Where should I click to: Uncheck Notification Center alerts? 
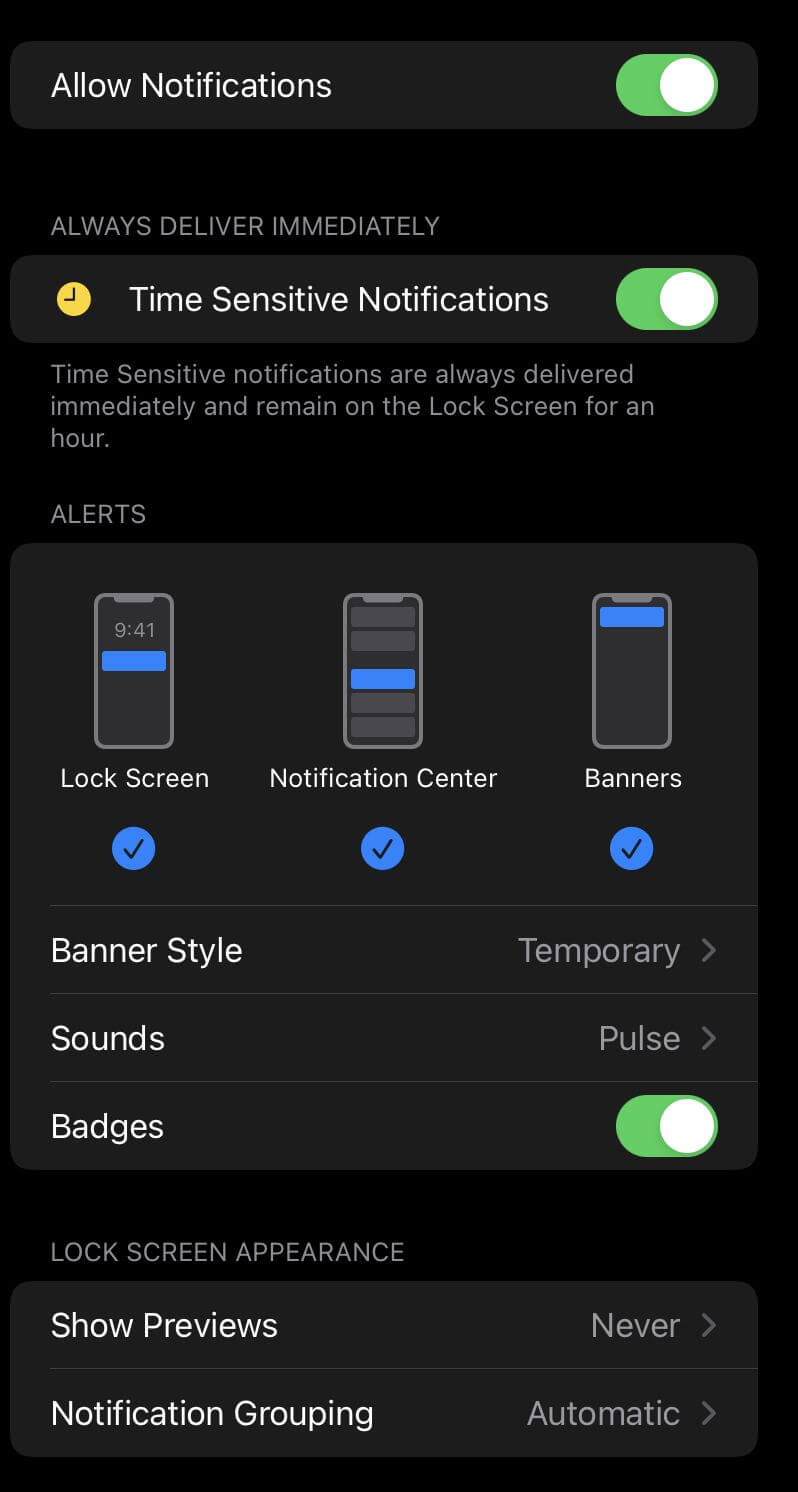[x=382, y=849]
